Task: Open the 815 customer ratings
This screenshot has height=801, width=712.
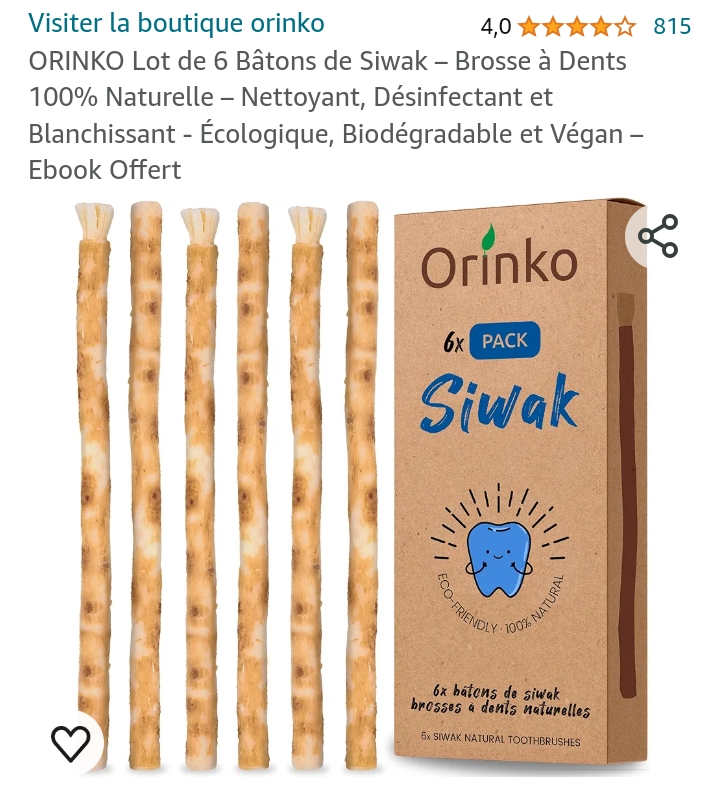Action: 671,26
